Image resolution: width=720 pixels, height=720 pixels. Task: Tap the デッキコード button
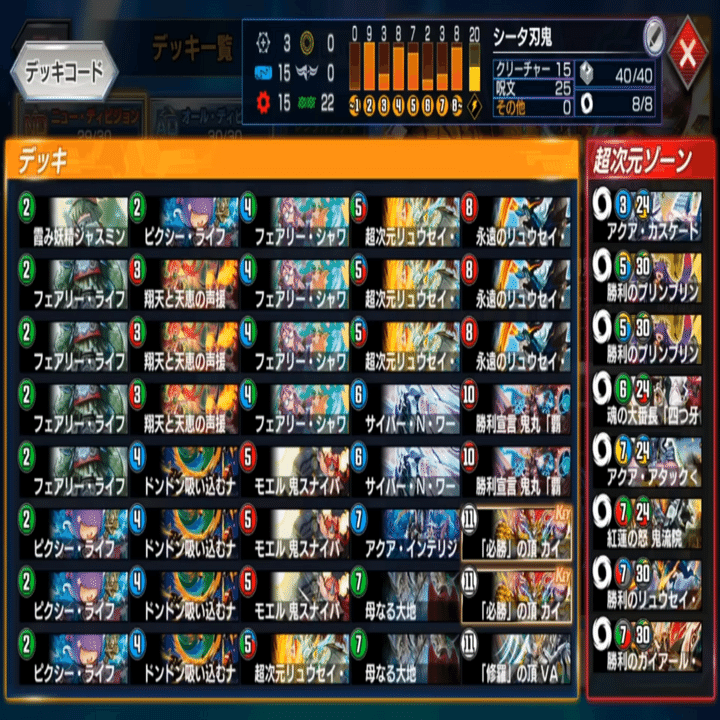point(63,71)
